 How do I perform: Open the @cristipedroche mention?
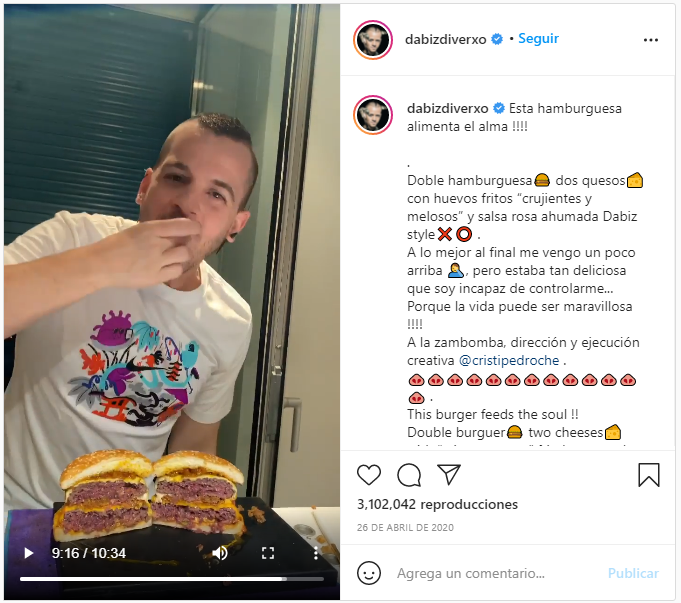pyautogui.click(x=511, y=360)
